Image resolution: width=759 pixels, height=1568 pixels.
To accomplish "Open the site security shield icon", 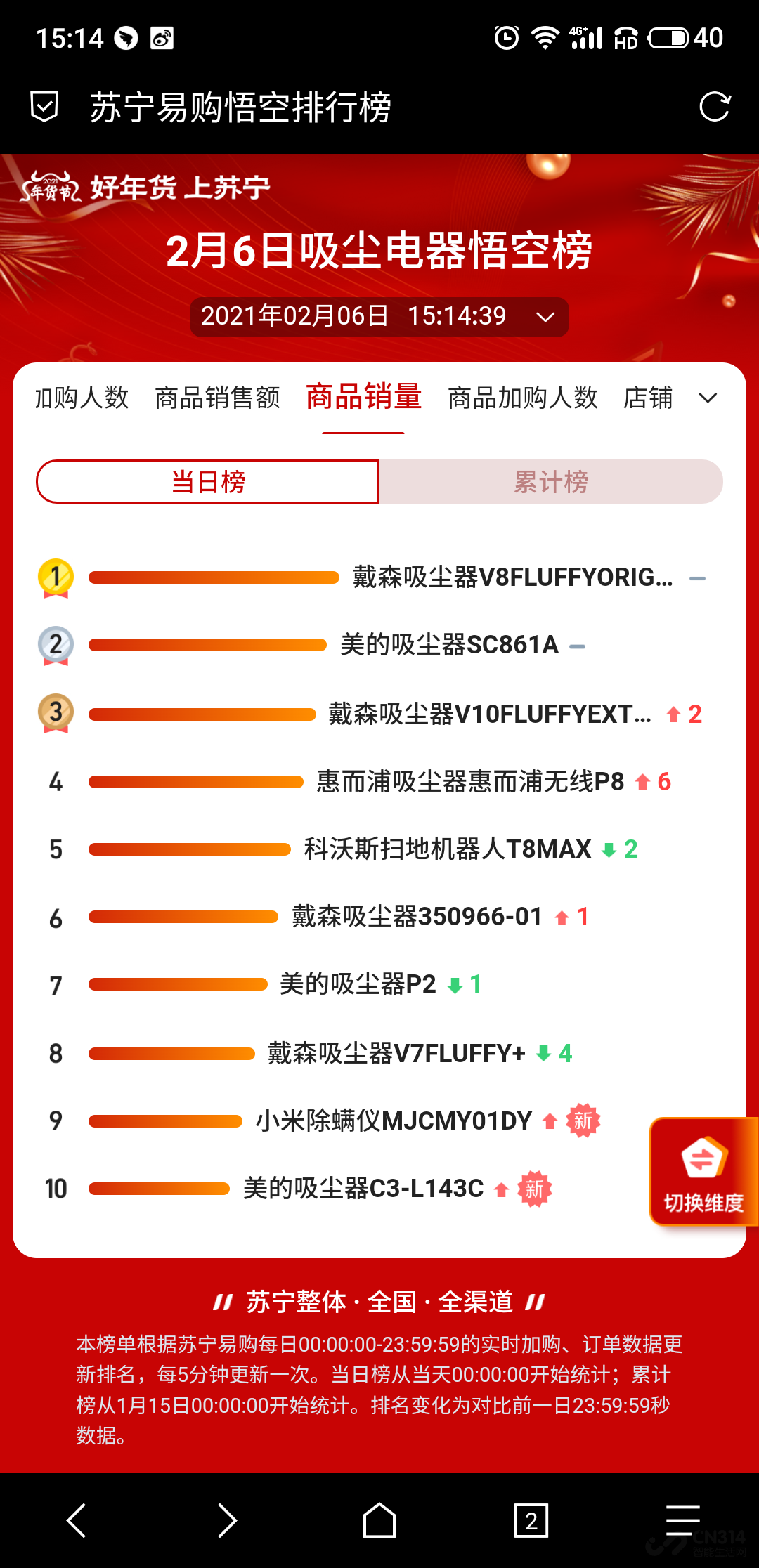I will 44,107.
